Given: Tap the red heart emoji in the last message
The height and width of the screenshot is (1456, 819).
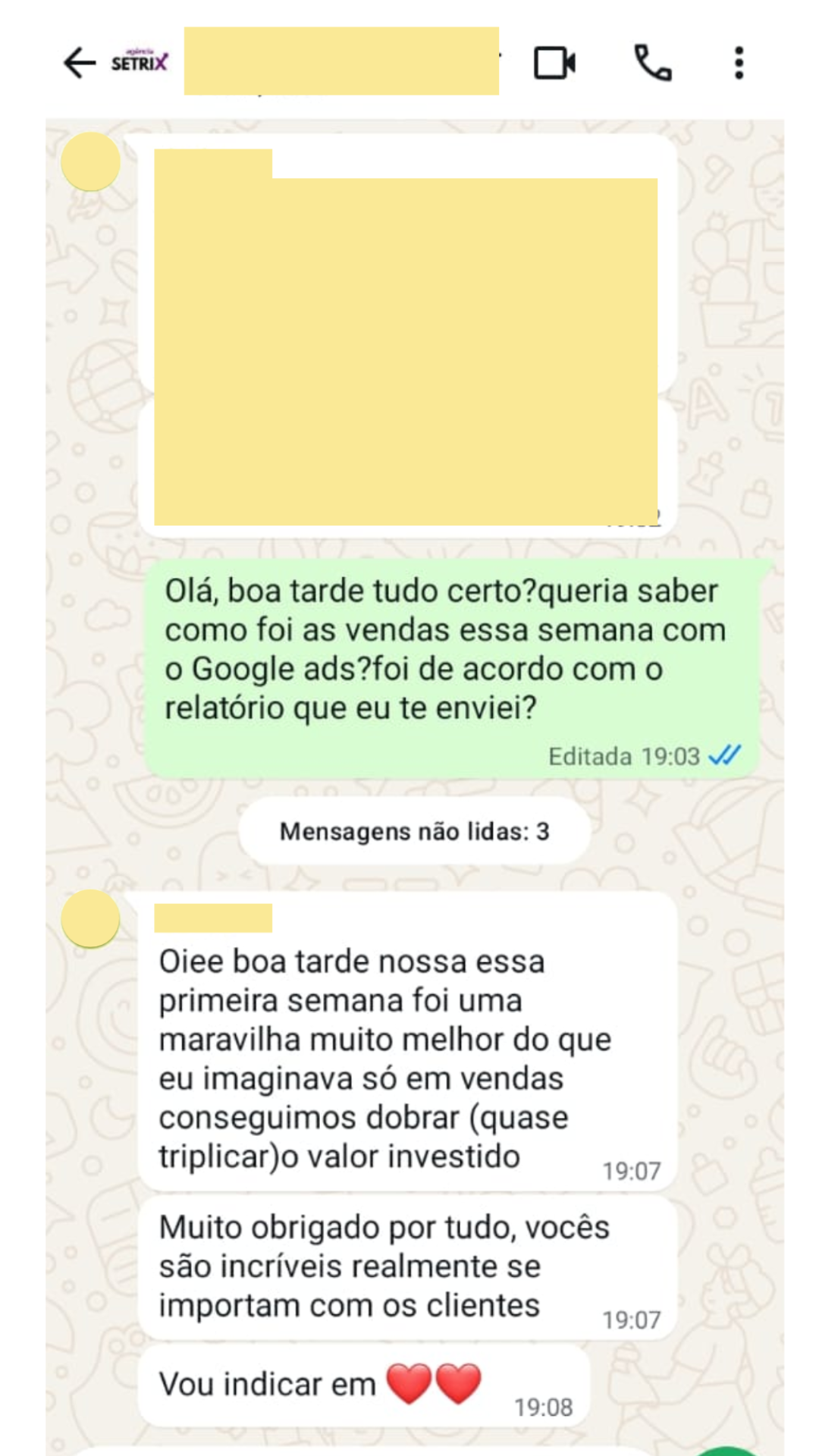Looking at the screenshot, I should 407,1382.
